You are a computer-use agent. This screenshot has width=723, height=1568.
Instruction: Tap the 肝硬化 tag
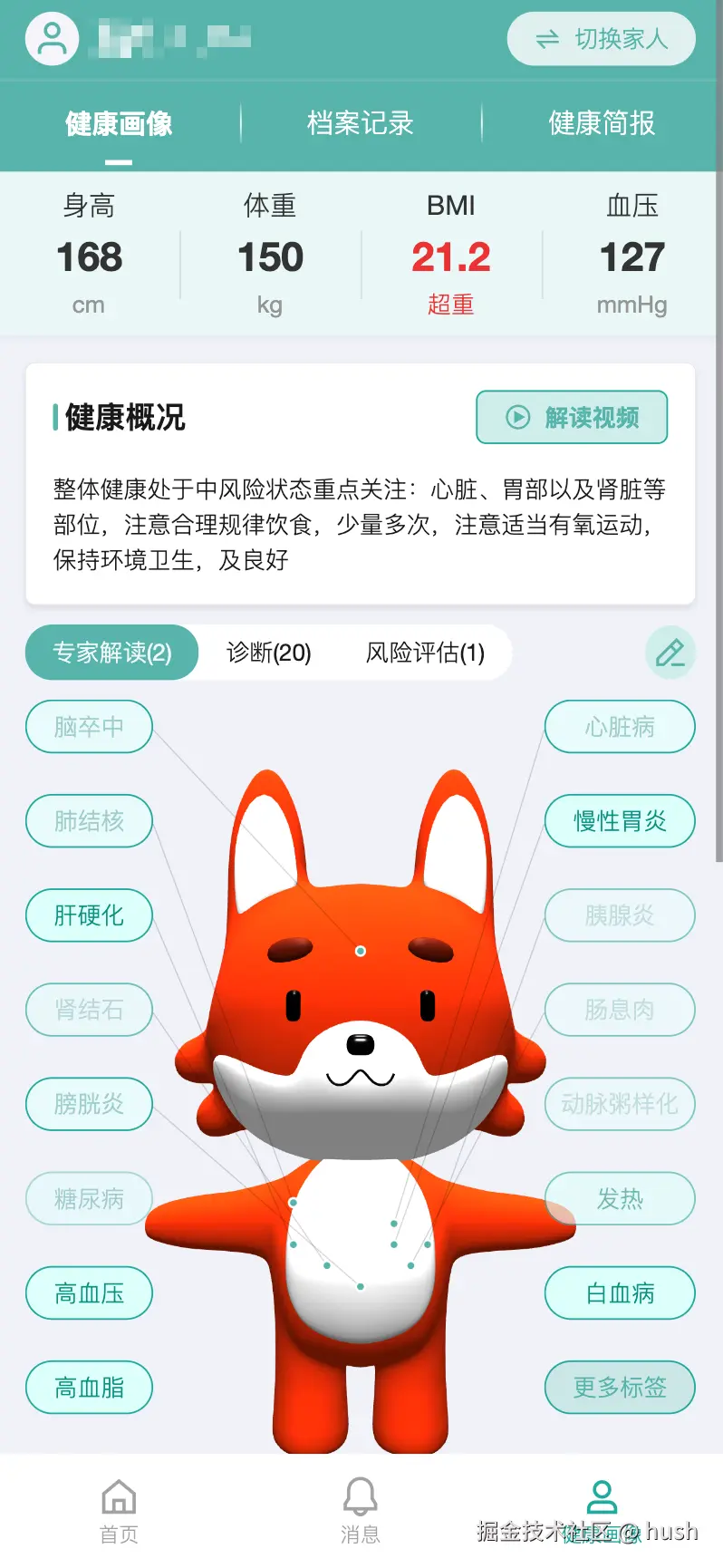pyautogui.click(x=89, y=915)
